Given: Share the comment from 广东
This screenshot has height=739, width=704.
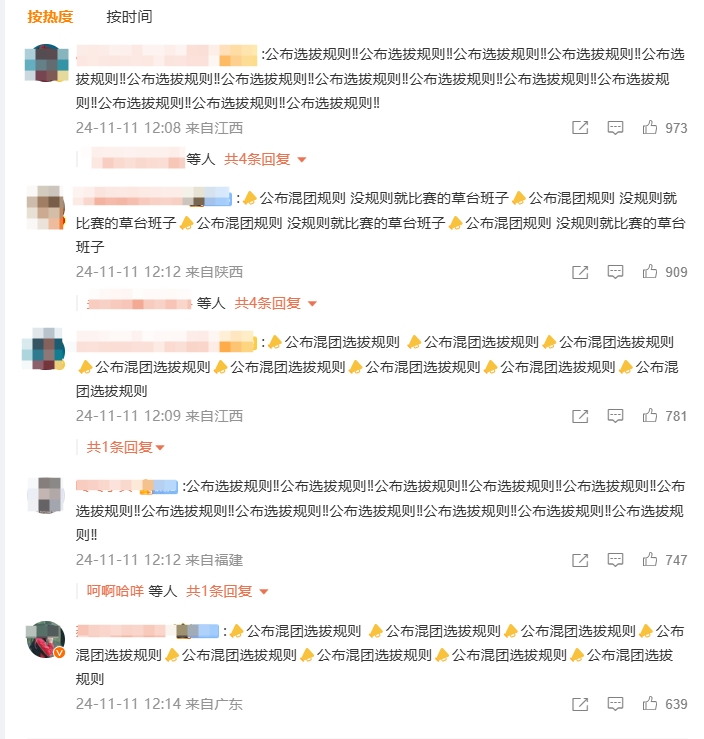Looking at the screenshot, I should click(x=580, y=704).
